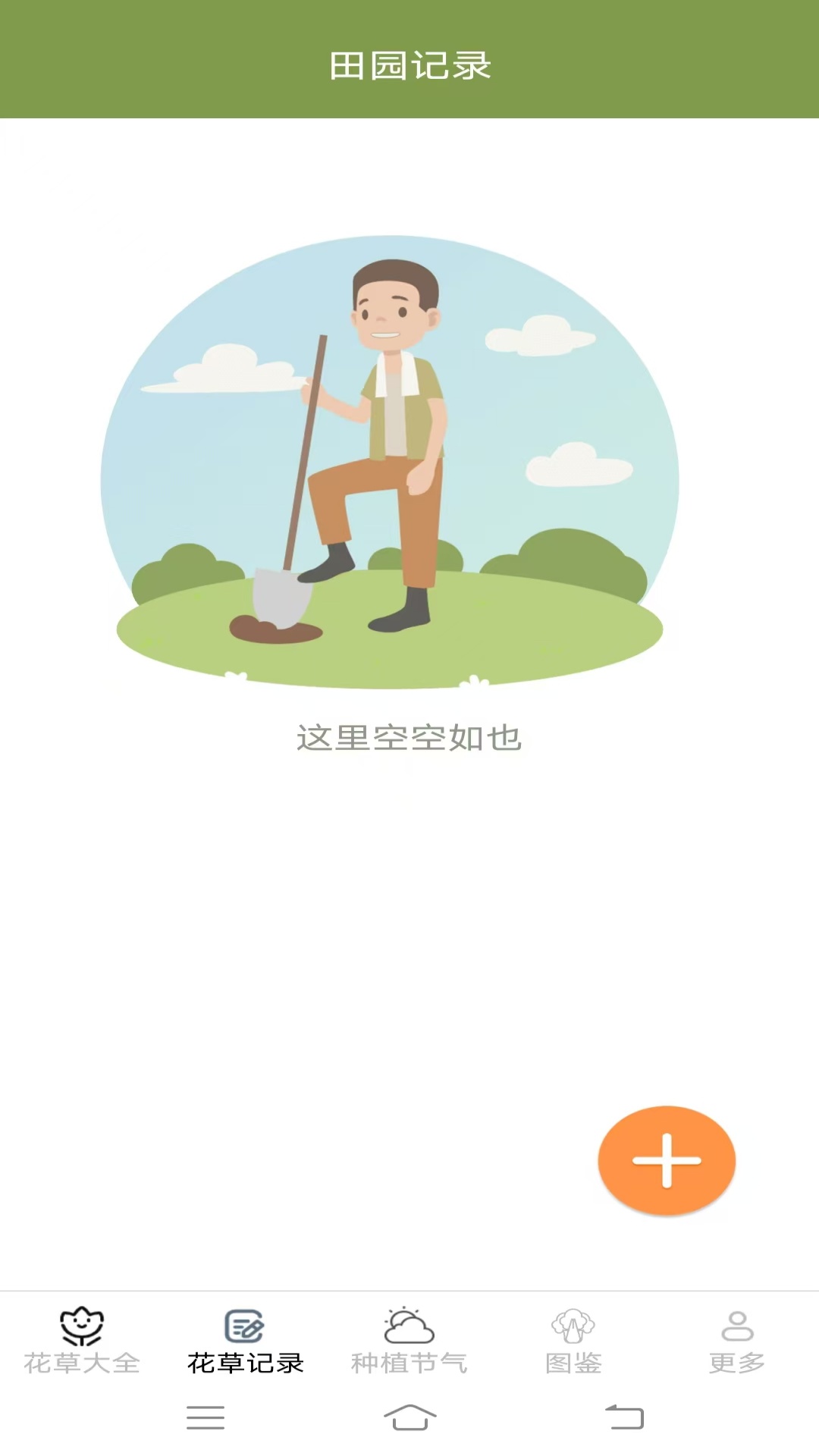Click the plus sign inside the orange circle
Image resolution: width=819 pixels, height=1456 pixels.
click(666, 1160)
